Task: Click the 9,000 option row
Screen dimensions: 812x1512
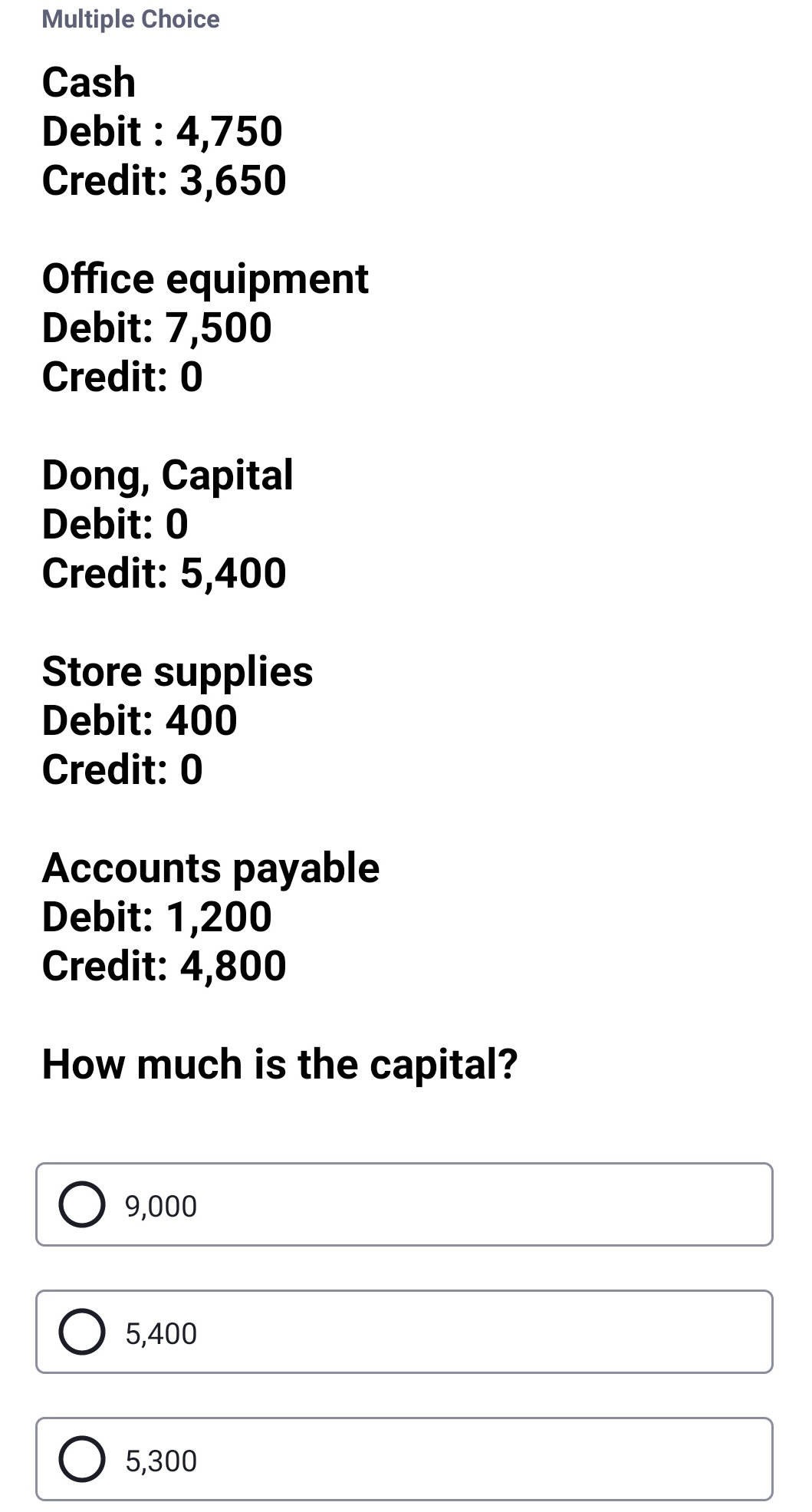Action: (404, 1203)
